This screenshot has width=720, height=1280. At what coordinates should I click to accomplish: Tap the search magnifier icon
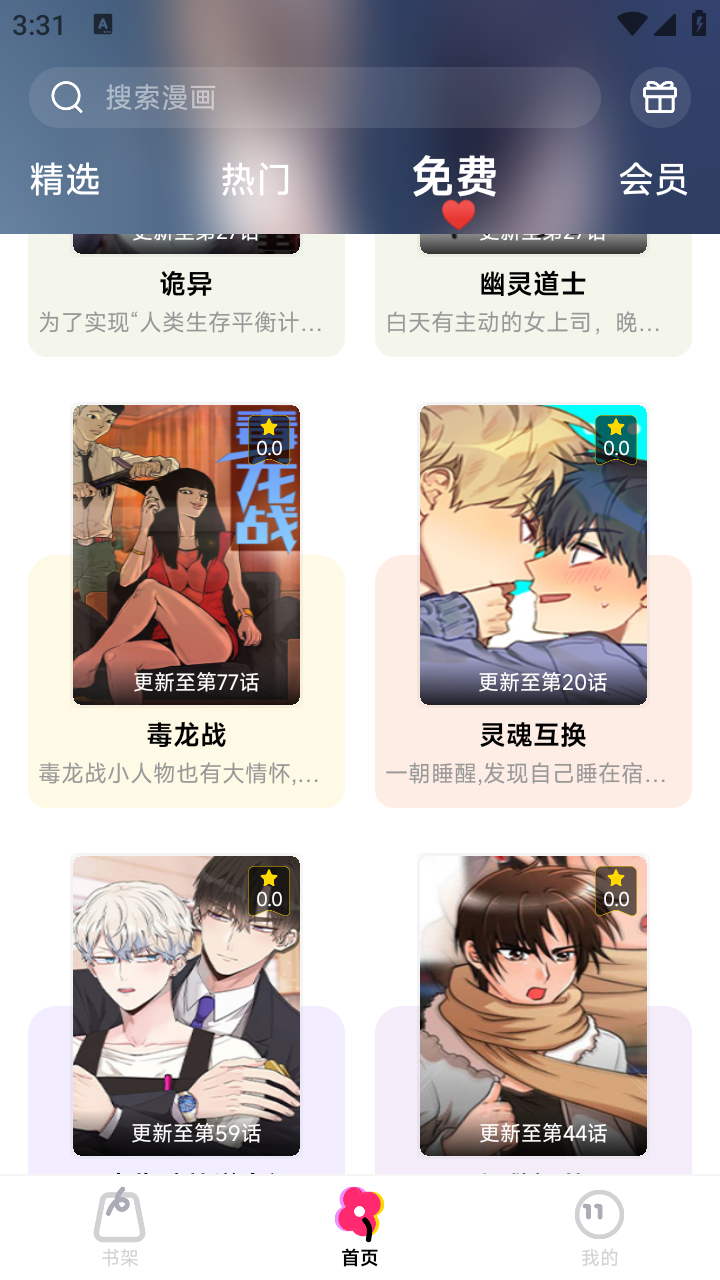(66, 97)
